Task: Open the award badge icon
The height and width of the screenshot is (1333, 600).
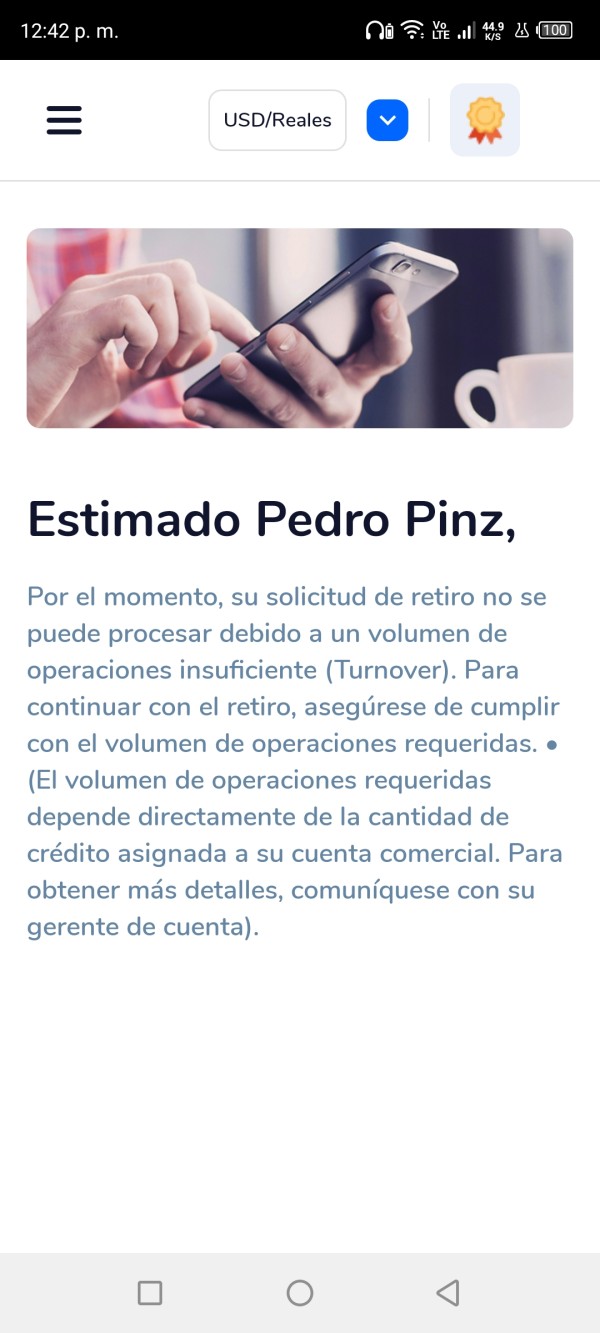Action: point(485,120)
